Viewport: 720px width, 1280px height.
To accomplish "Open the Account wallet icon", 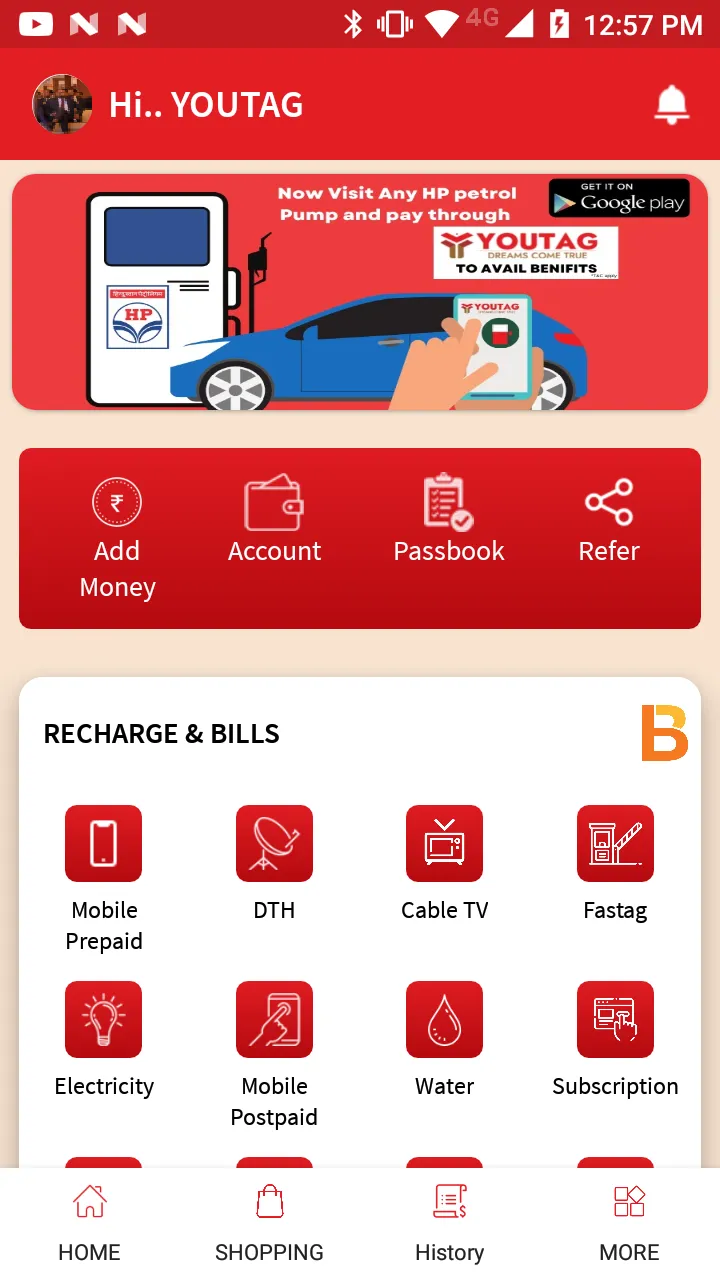I will coord(274,502).
